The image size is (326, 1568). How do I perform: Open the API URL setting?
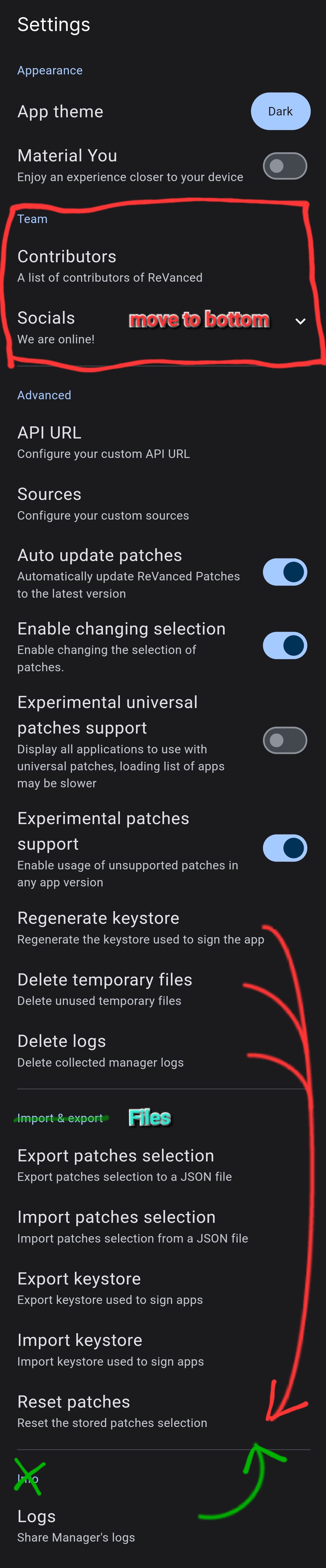coord(104,442)
